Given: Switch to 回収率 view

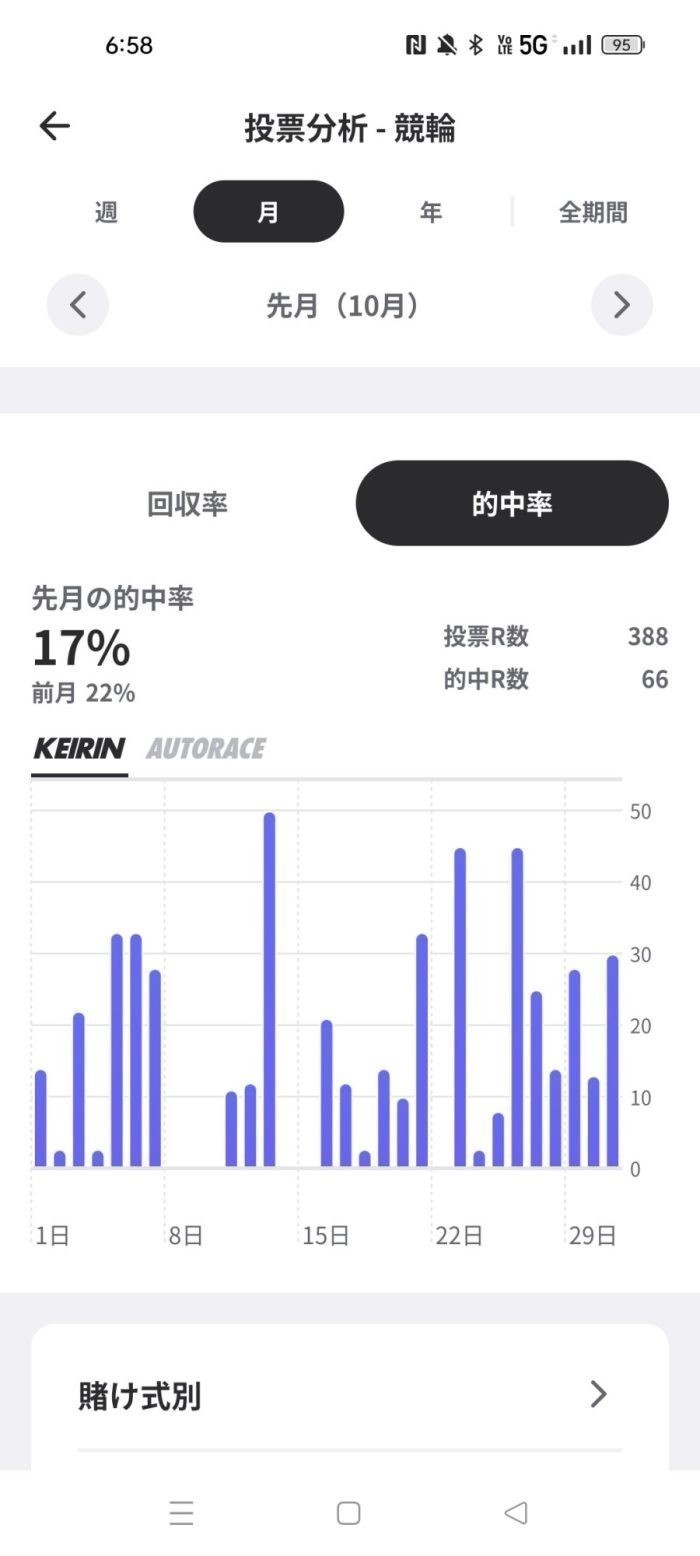Looking at the screenshot, I should pyautogui.click(x=187, y=503).
